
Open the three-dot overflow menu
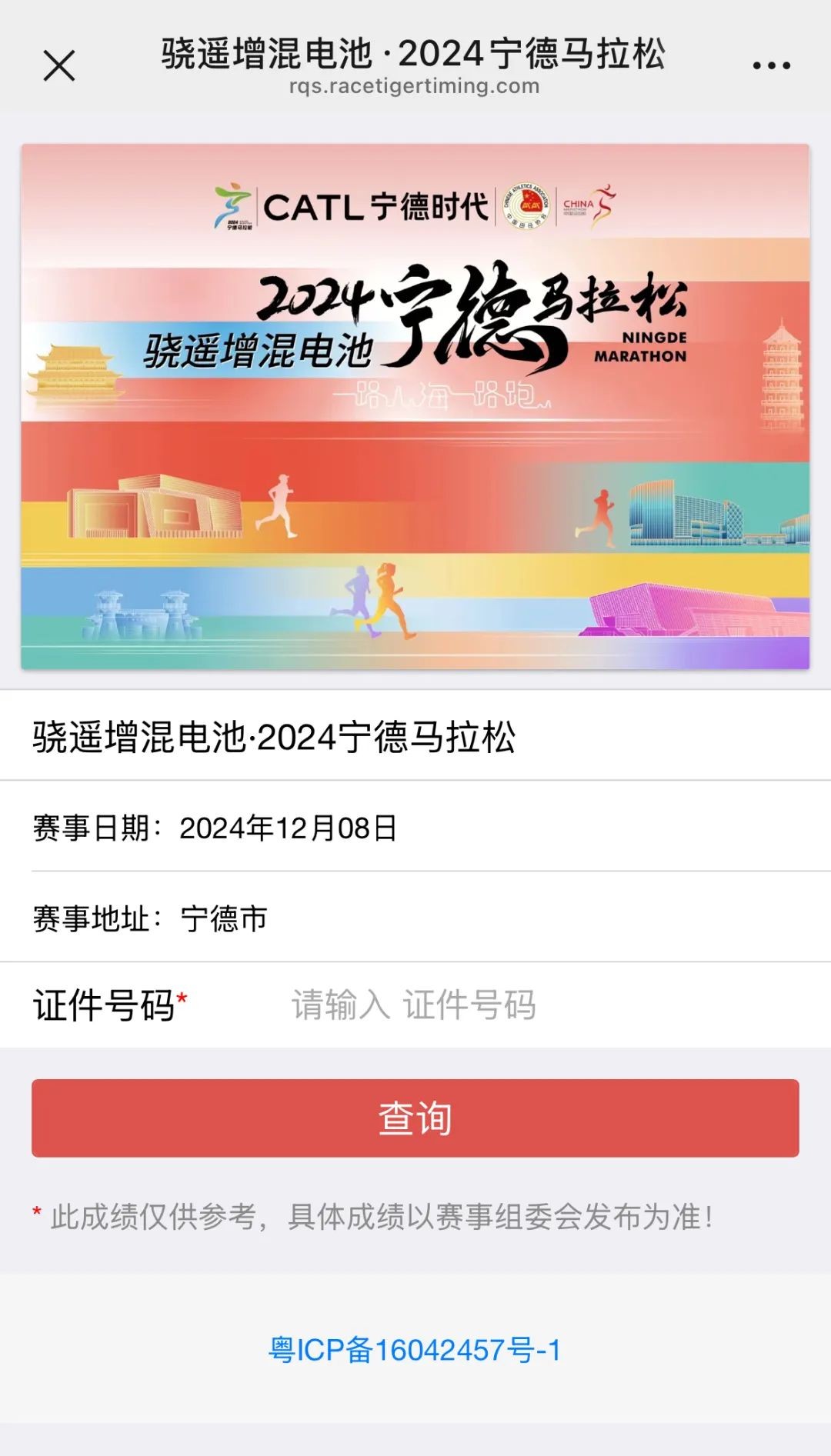(771, 65)
